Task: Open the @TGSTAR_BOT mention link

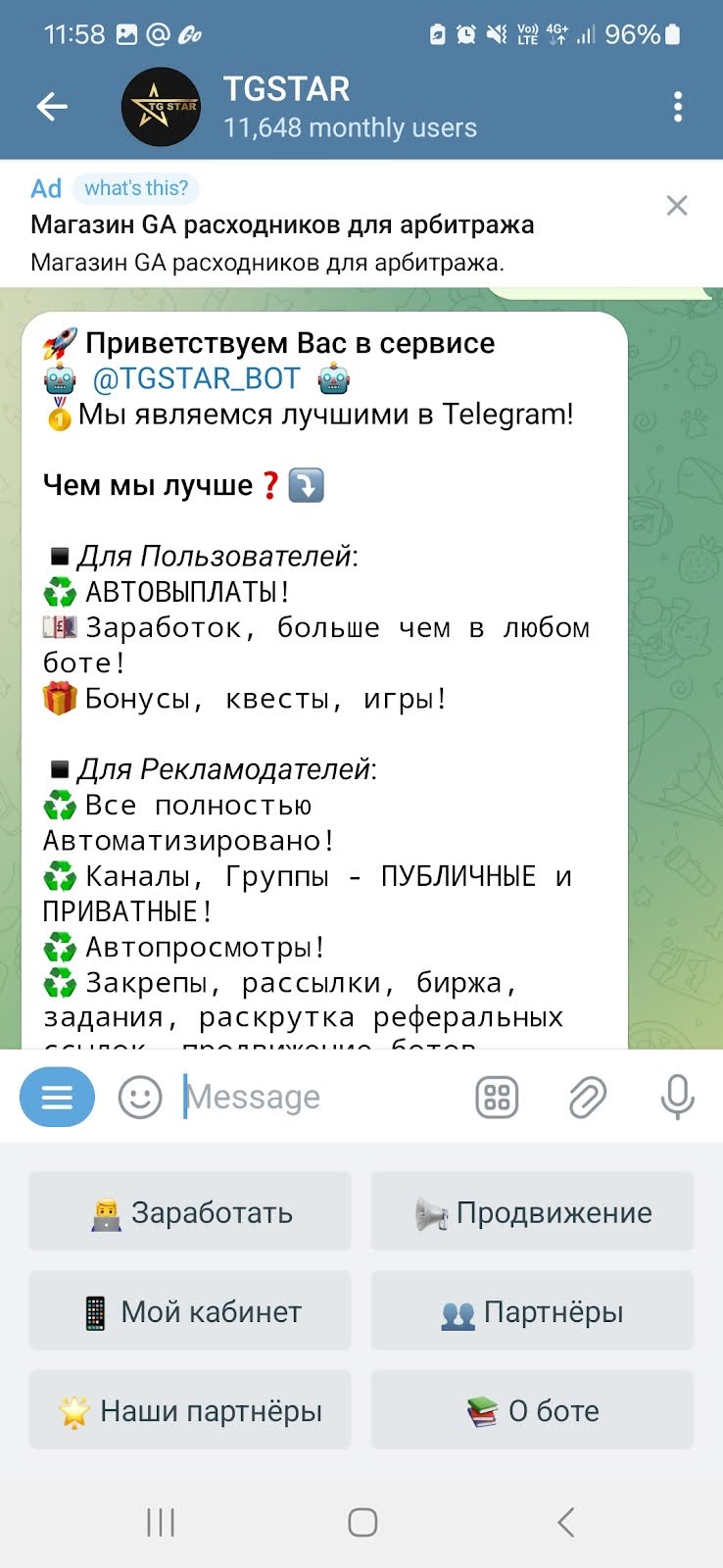Action: 196,378
